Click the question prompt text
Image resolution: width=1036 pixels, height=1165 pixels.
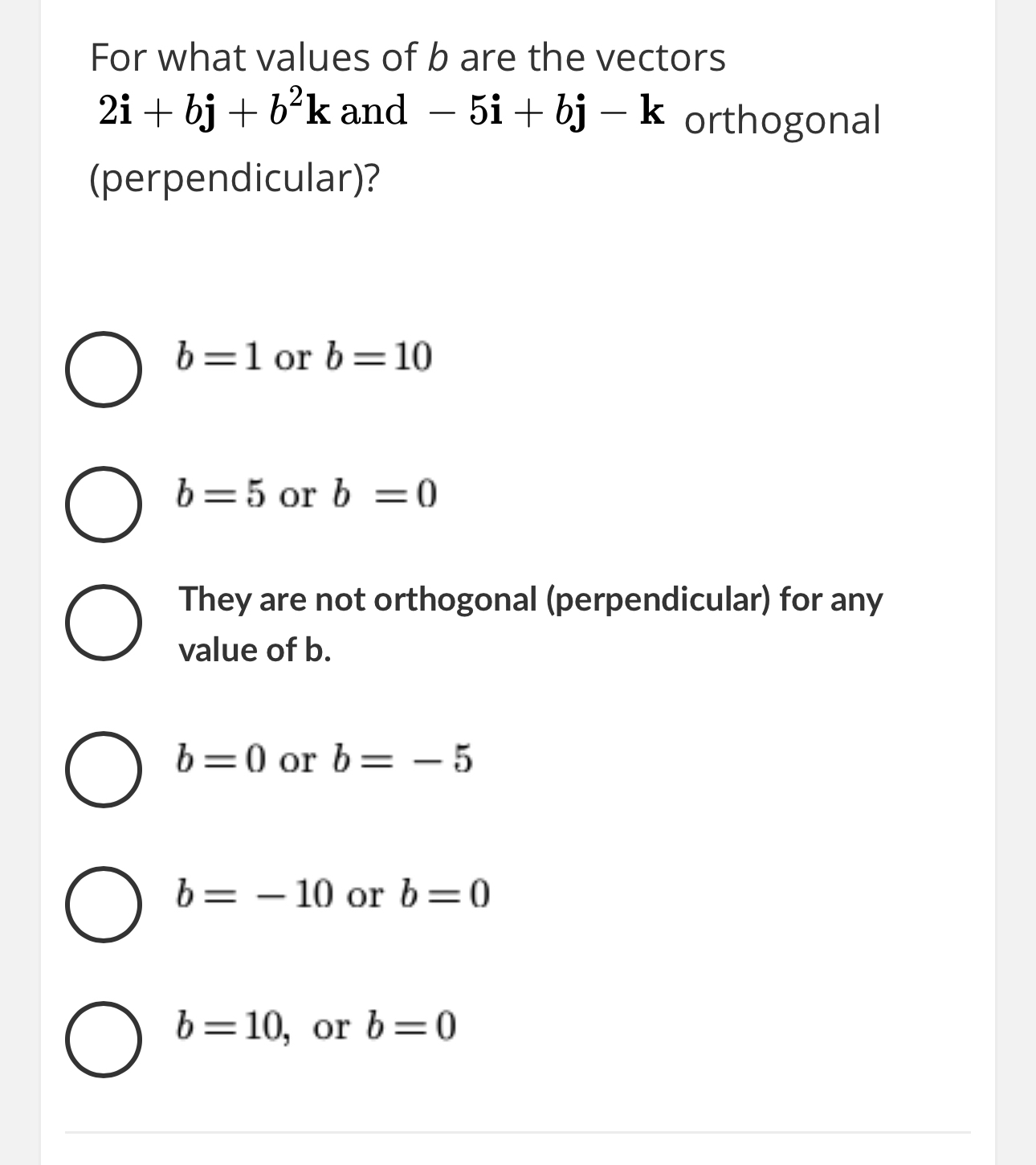tap(407, 57)
